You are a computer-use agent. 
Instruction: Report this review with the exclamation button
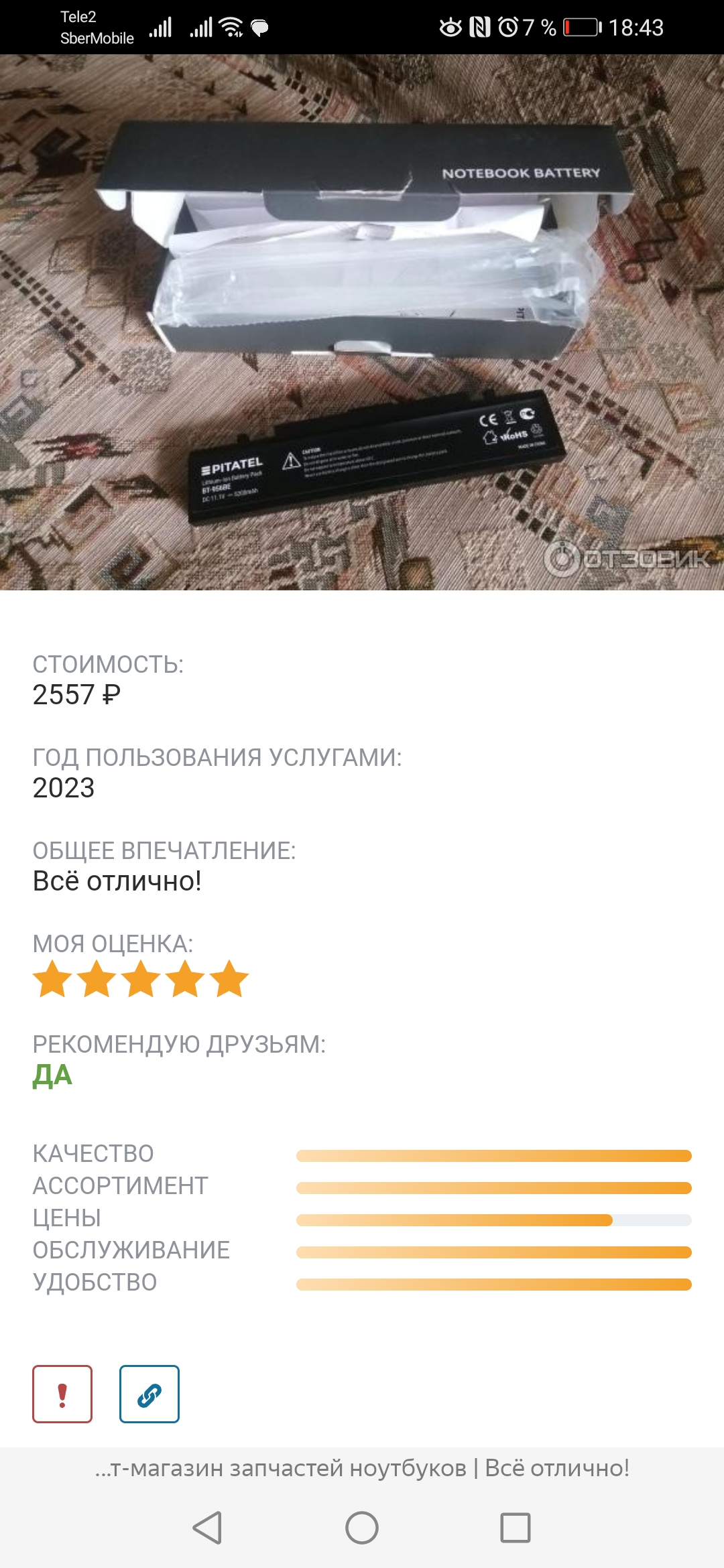(x=62, y=1394)
